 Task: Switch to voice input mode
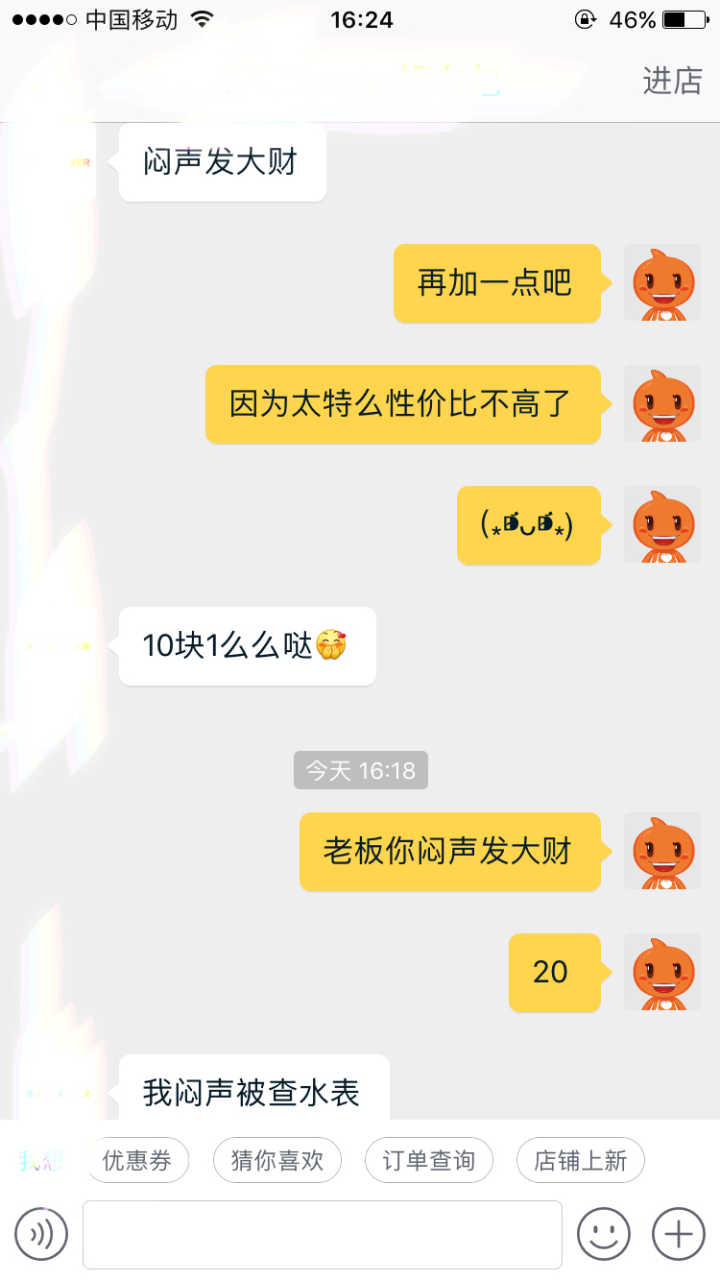pyautogui.click(x=41, y=1234)
